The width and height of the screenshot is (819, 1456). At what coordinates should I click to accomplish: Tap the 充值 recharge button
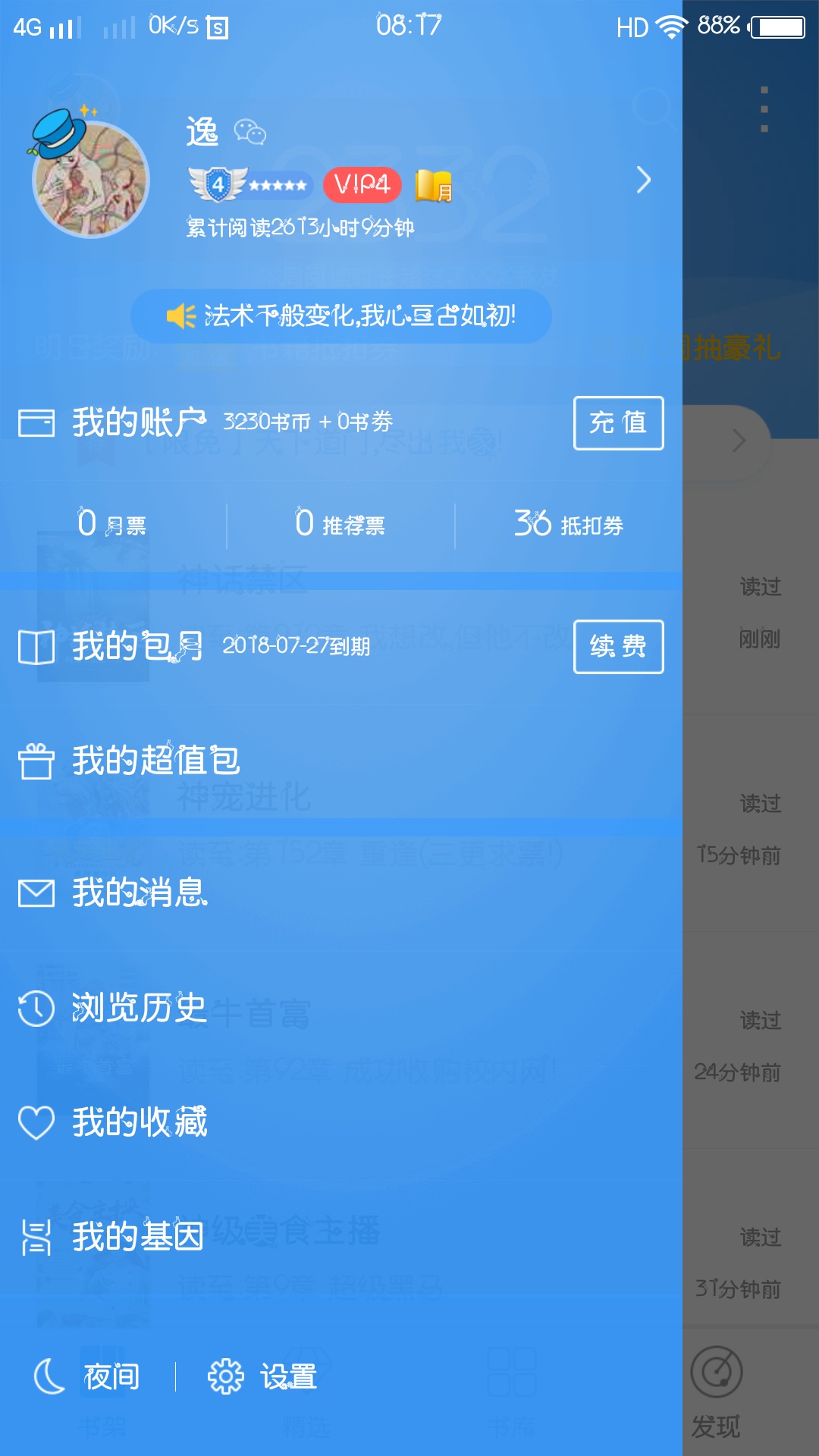coord(618,423)
